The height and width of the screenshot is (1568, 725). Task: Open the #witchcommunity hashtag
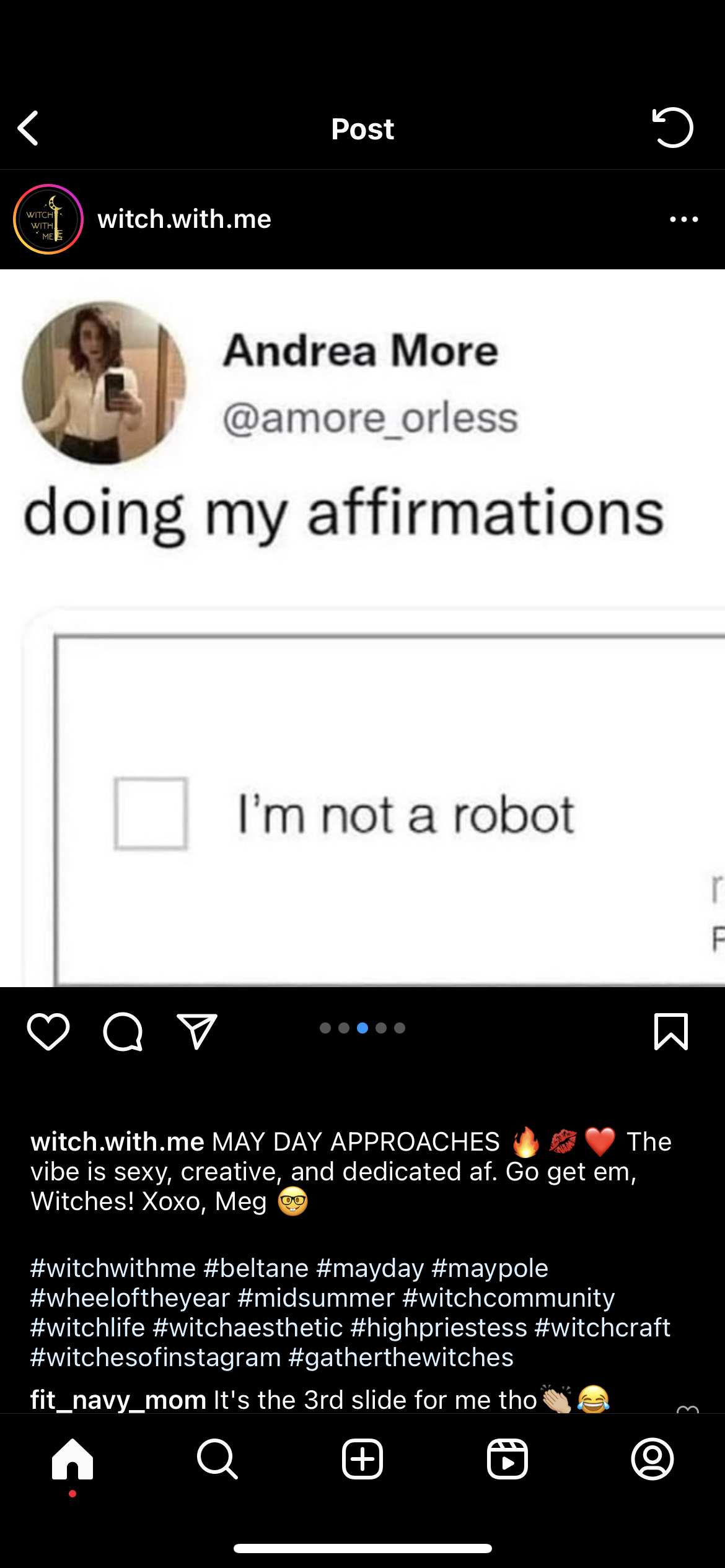coord(508,1298)
